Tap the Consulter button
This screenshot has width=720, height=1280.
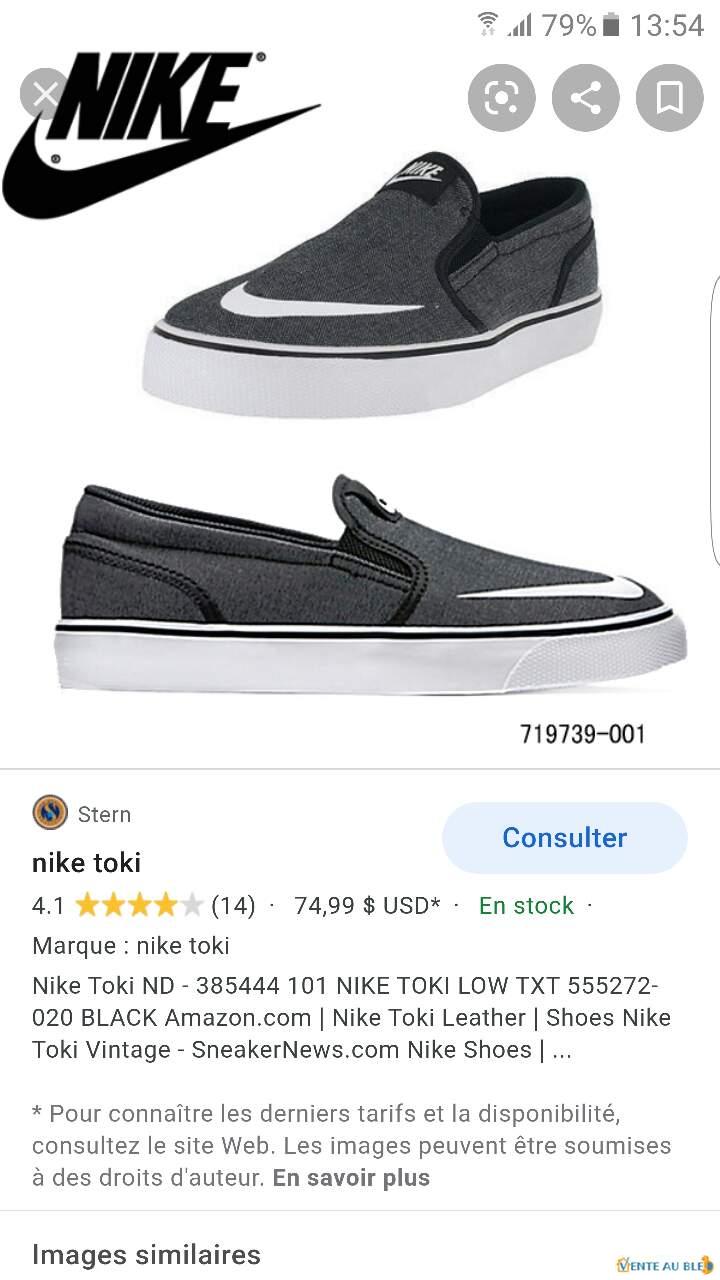(564, 838)
